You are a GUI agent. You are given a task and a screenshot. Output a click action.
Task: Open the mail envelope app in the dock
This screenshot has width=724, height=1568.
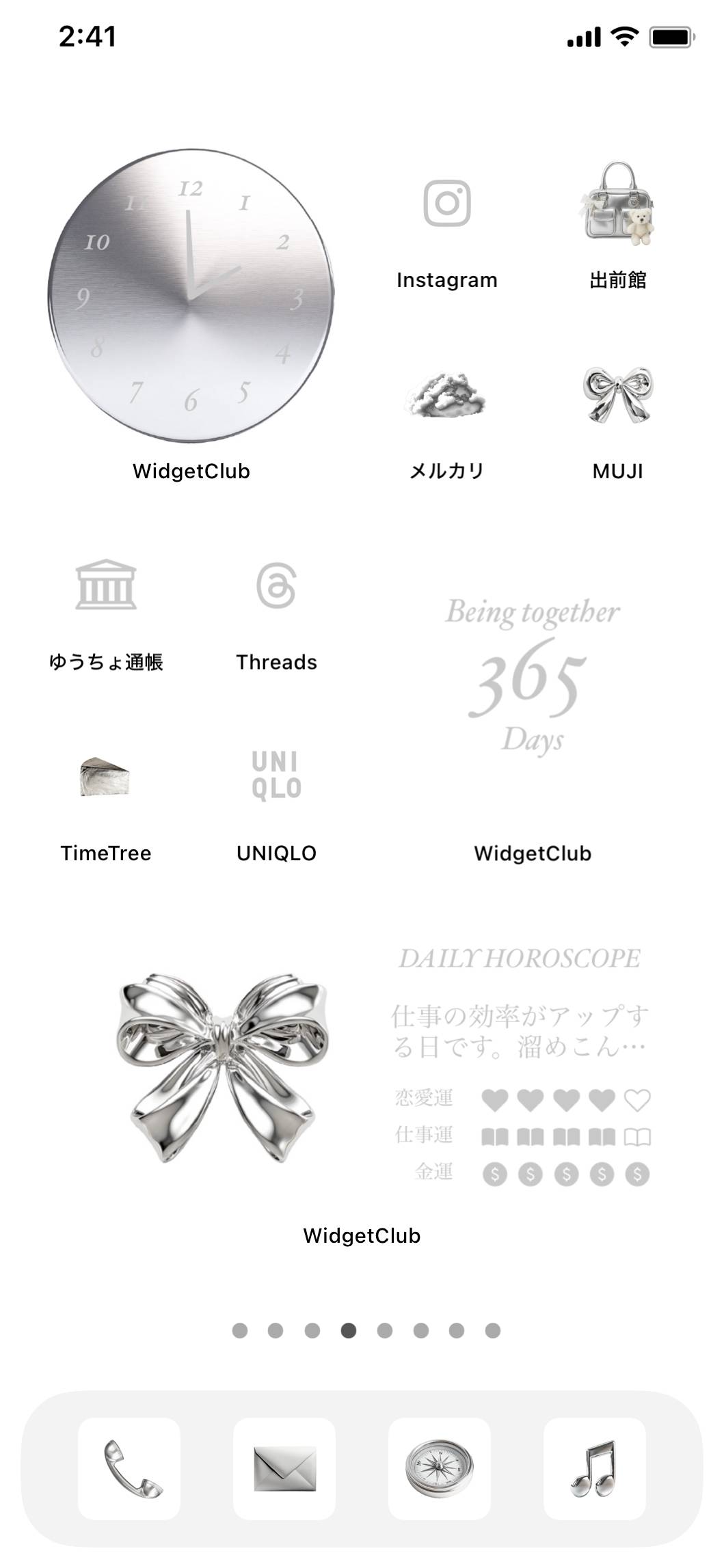(x=284, y=1468)
